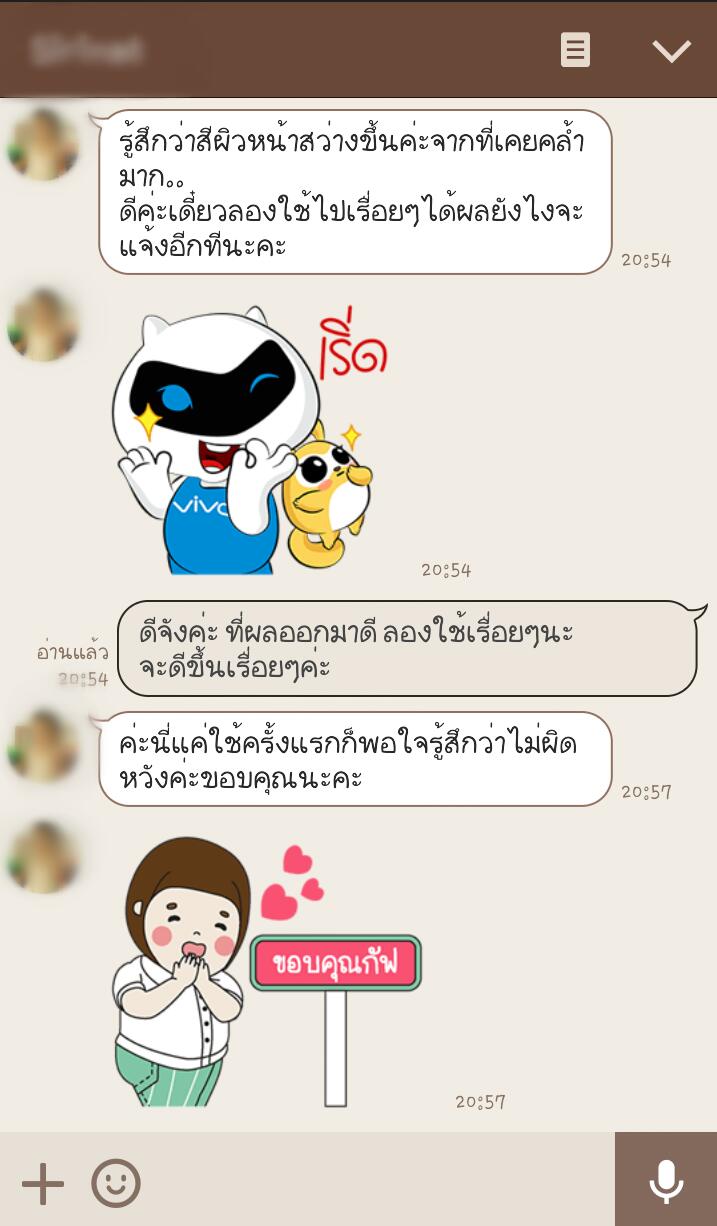This screenshot has height=1226, width=717.
Task: Open the emoji sticker picker
Action: (x=116, y=1184)
